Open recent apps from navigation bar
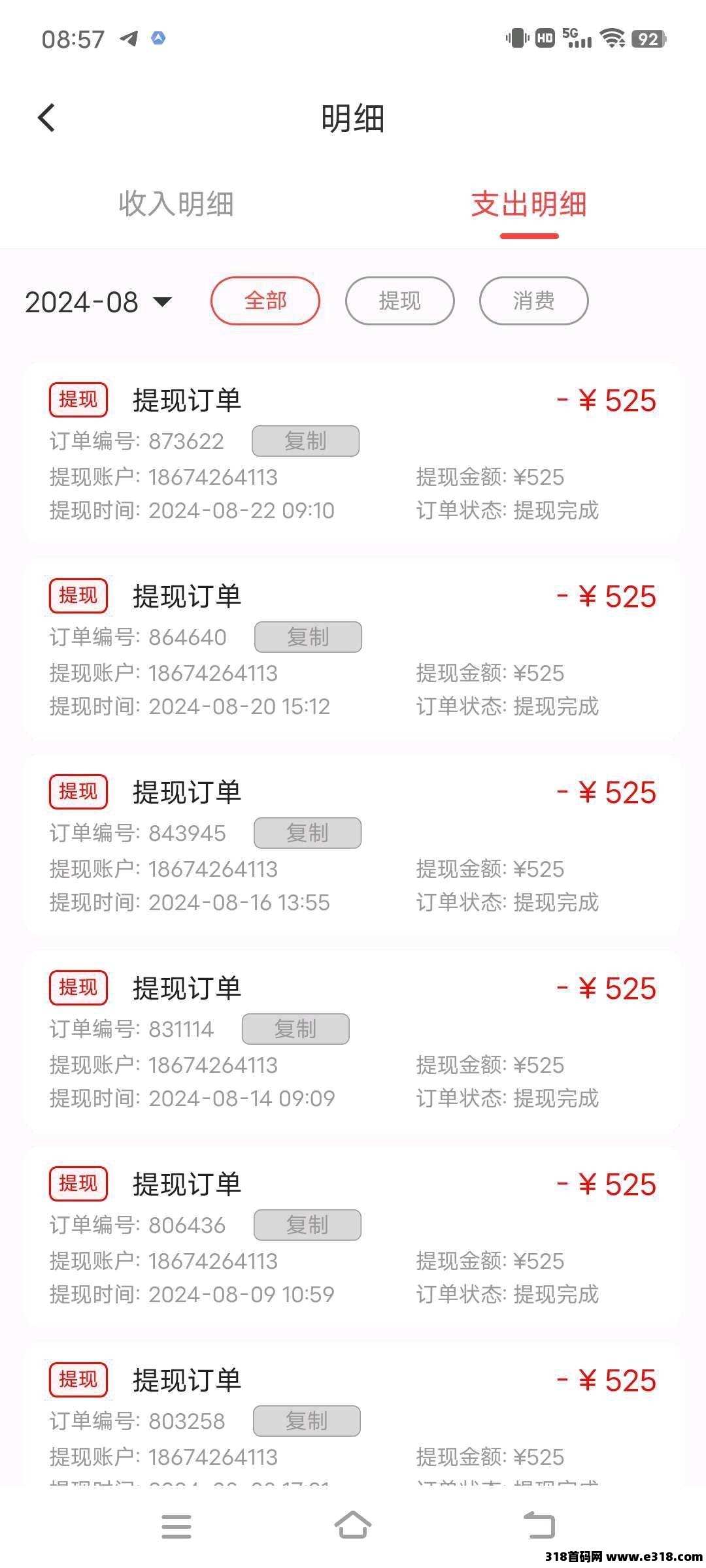 (x=176, y=1526)
